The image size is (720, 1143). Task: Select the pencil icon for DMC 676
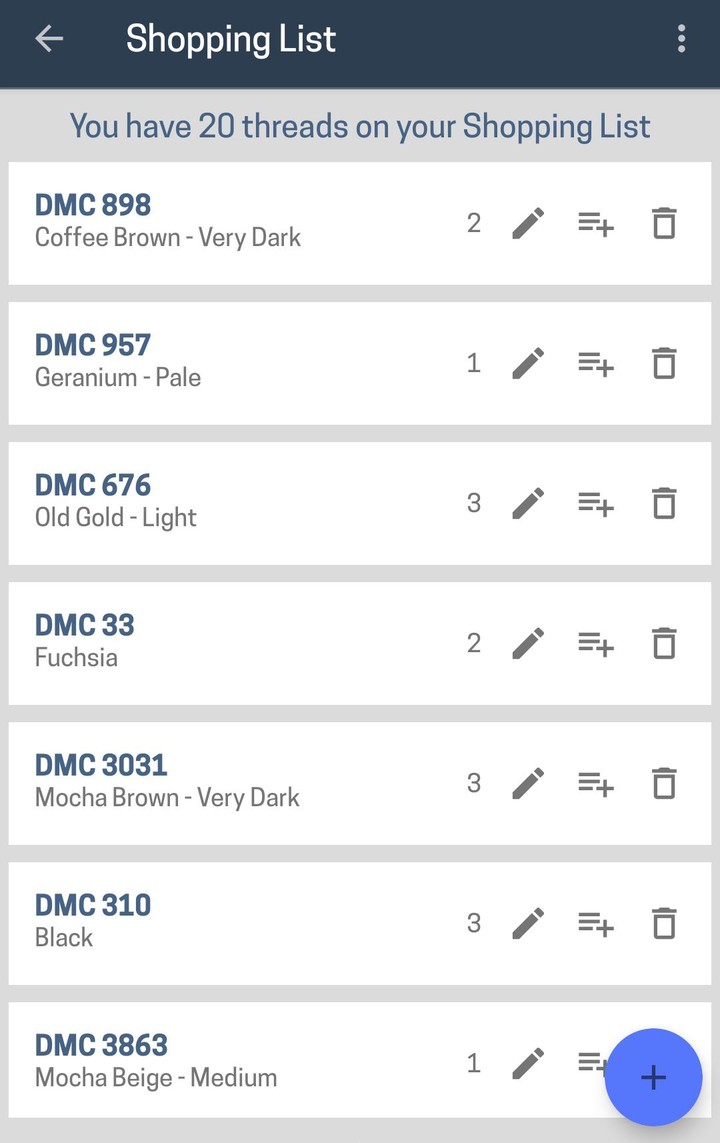528,503
